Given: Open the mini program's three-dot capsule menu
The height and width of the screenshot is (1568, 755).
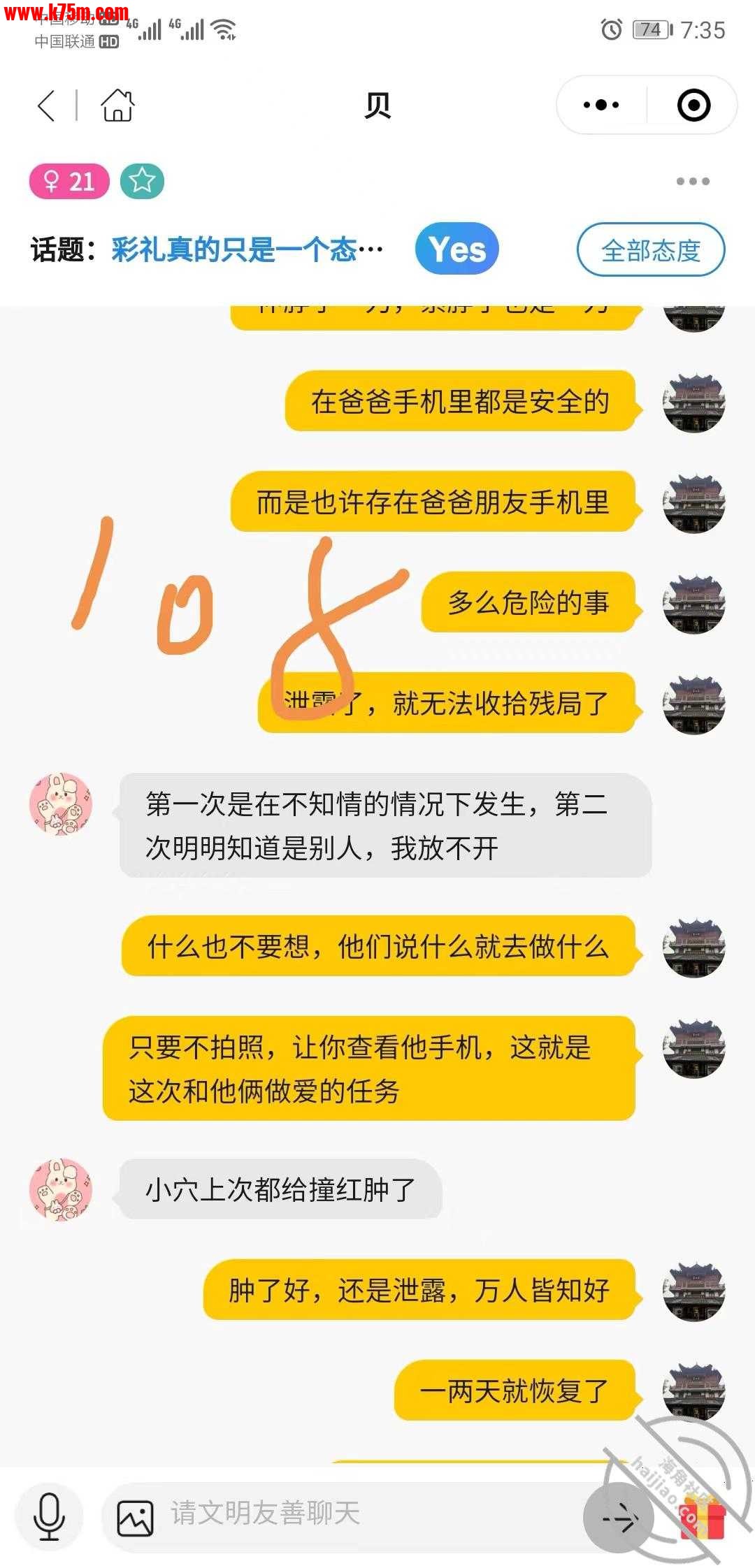Looking at the screenshot, I should click(x=601, y=106).
